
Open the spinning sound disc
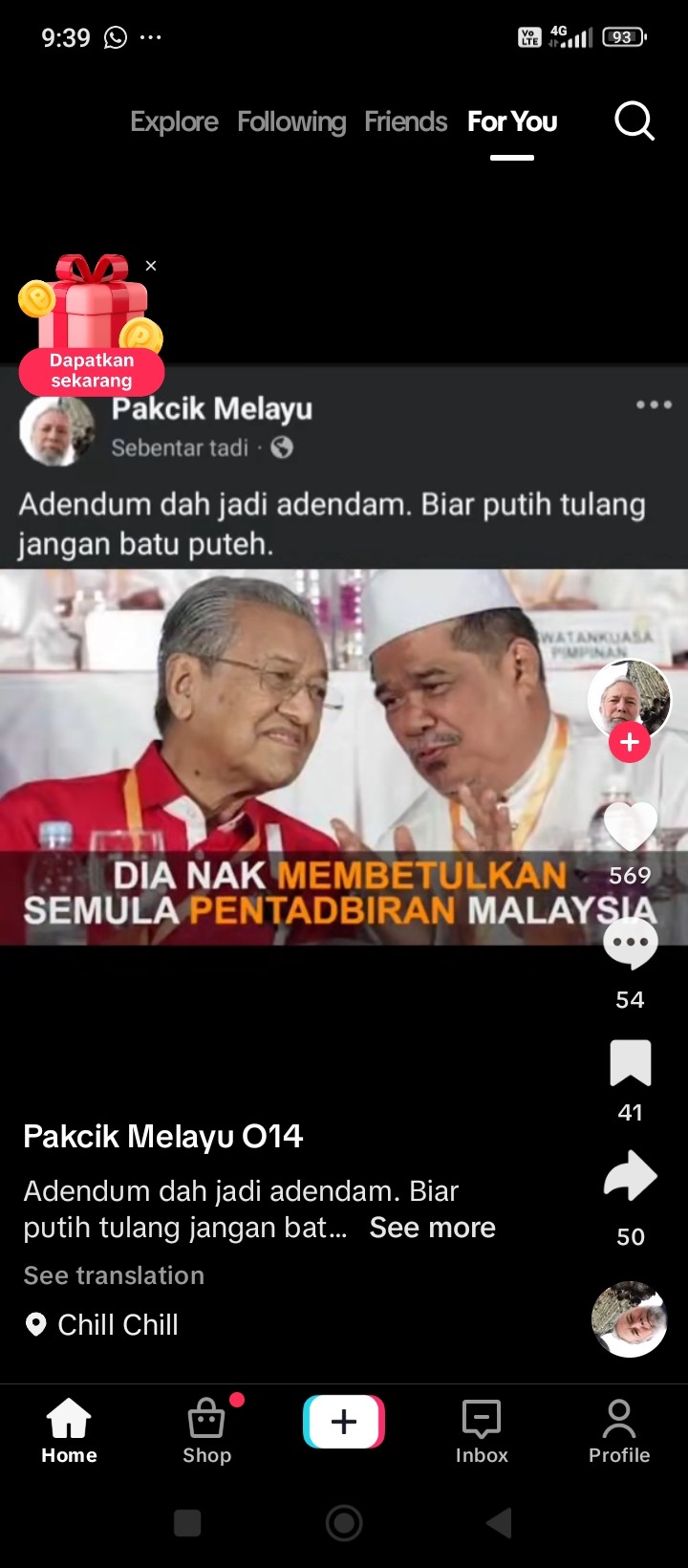click(629, 1319)
